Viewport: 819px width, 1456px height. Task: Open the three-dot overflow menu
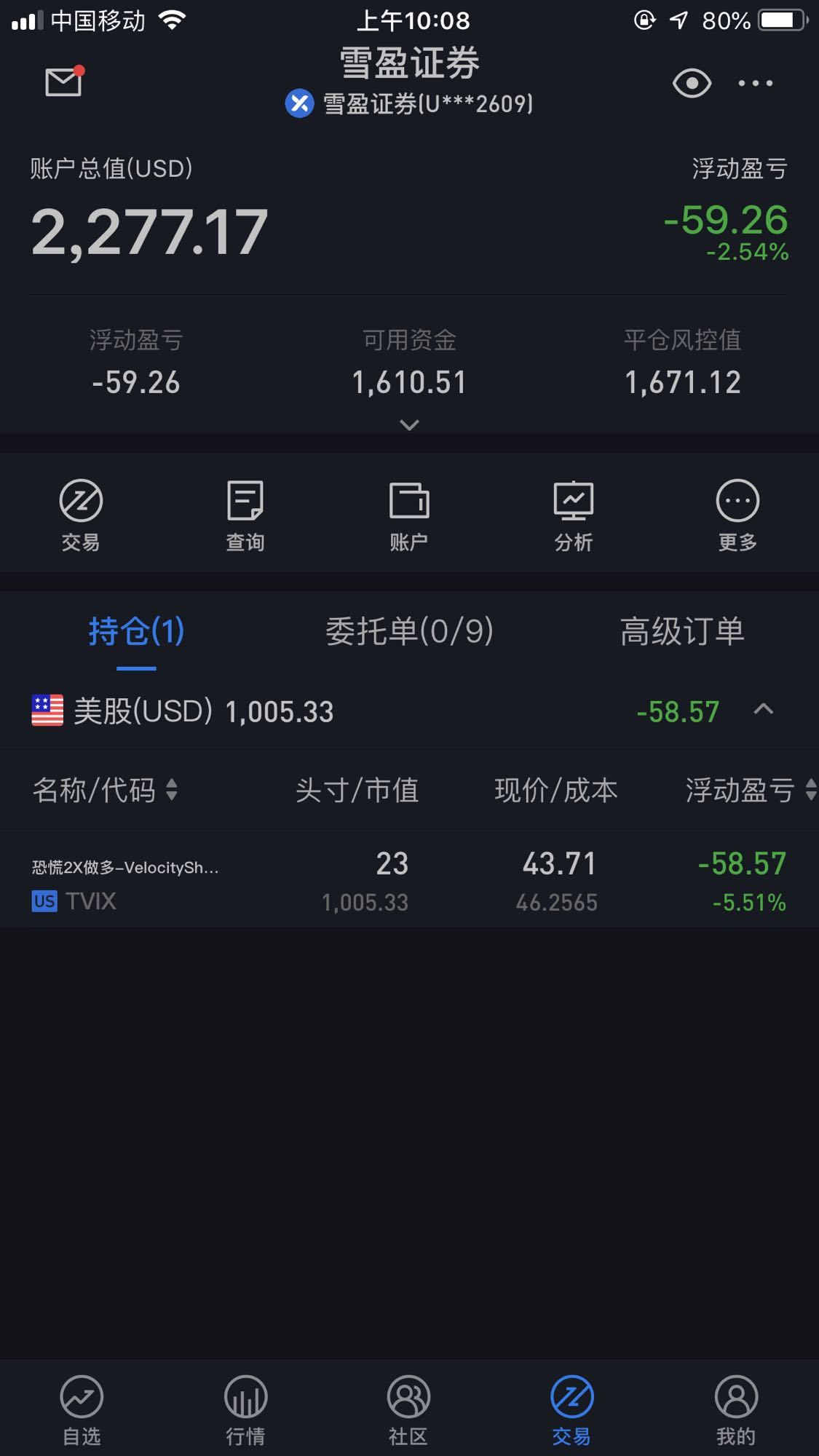coord(755,83)
